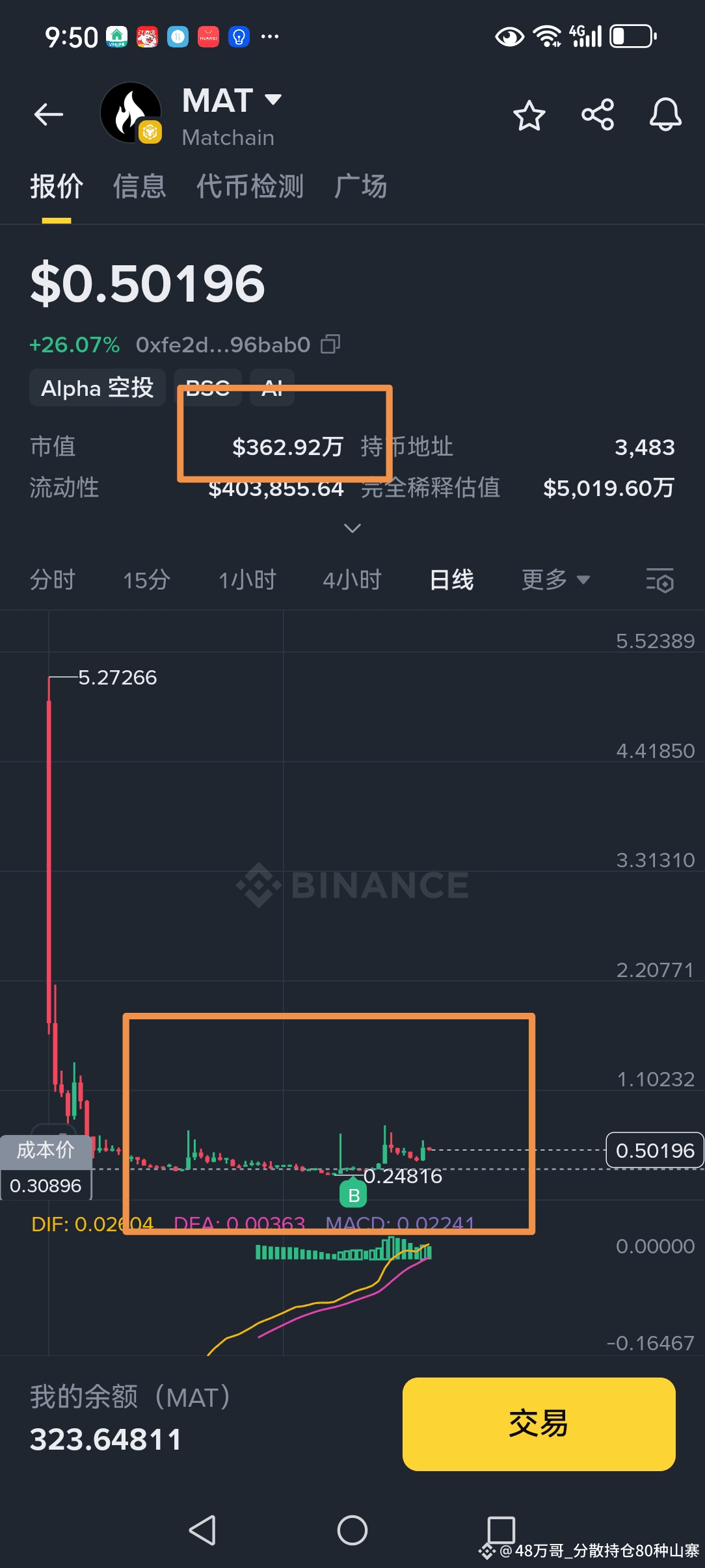The image size is (705, 1568).
Task: Select the 分时 chart interval
Action: click(53, 579)
